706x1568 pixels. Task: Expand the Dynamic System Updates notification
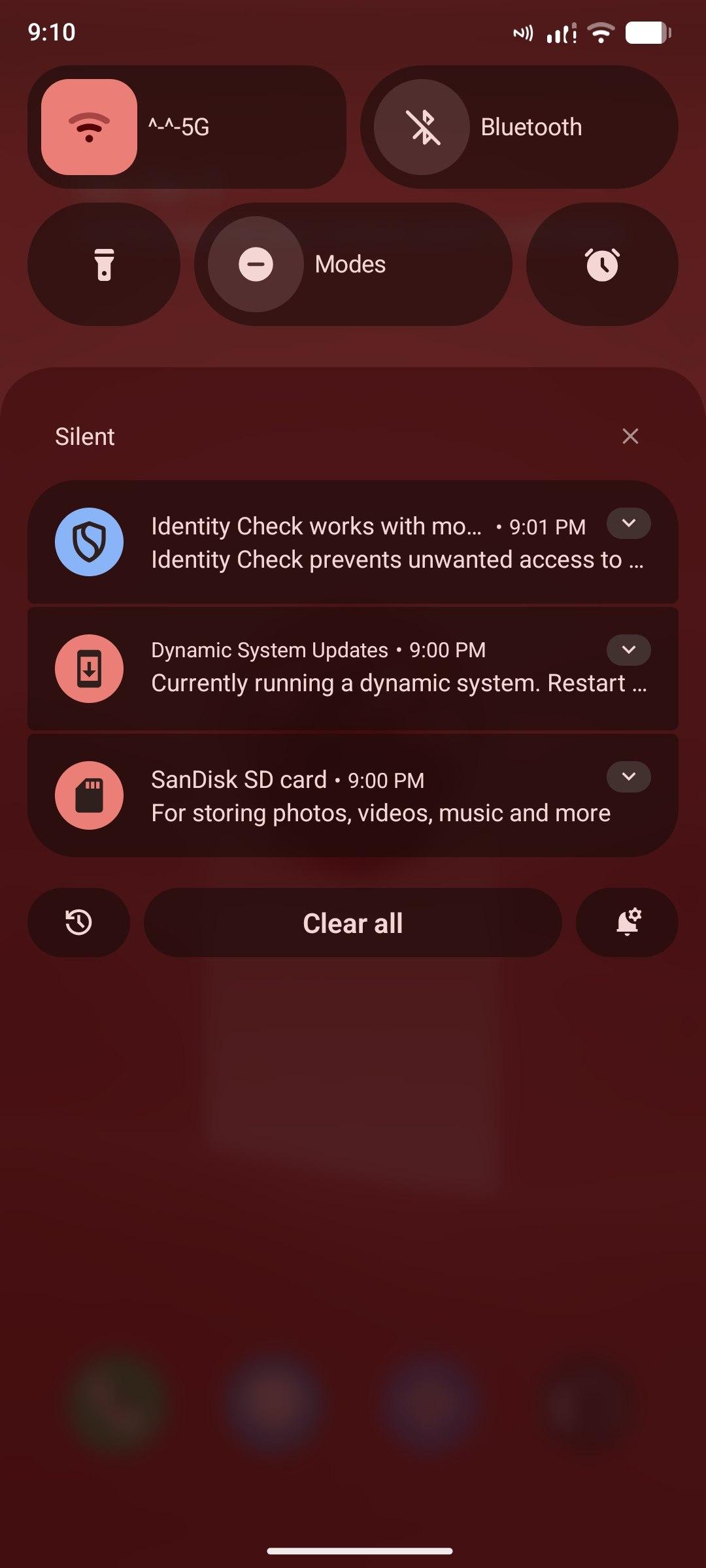[x=628, y=650]
